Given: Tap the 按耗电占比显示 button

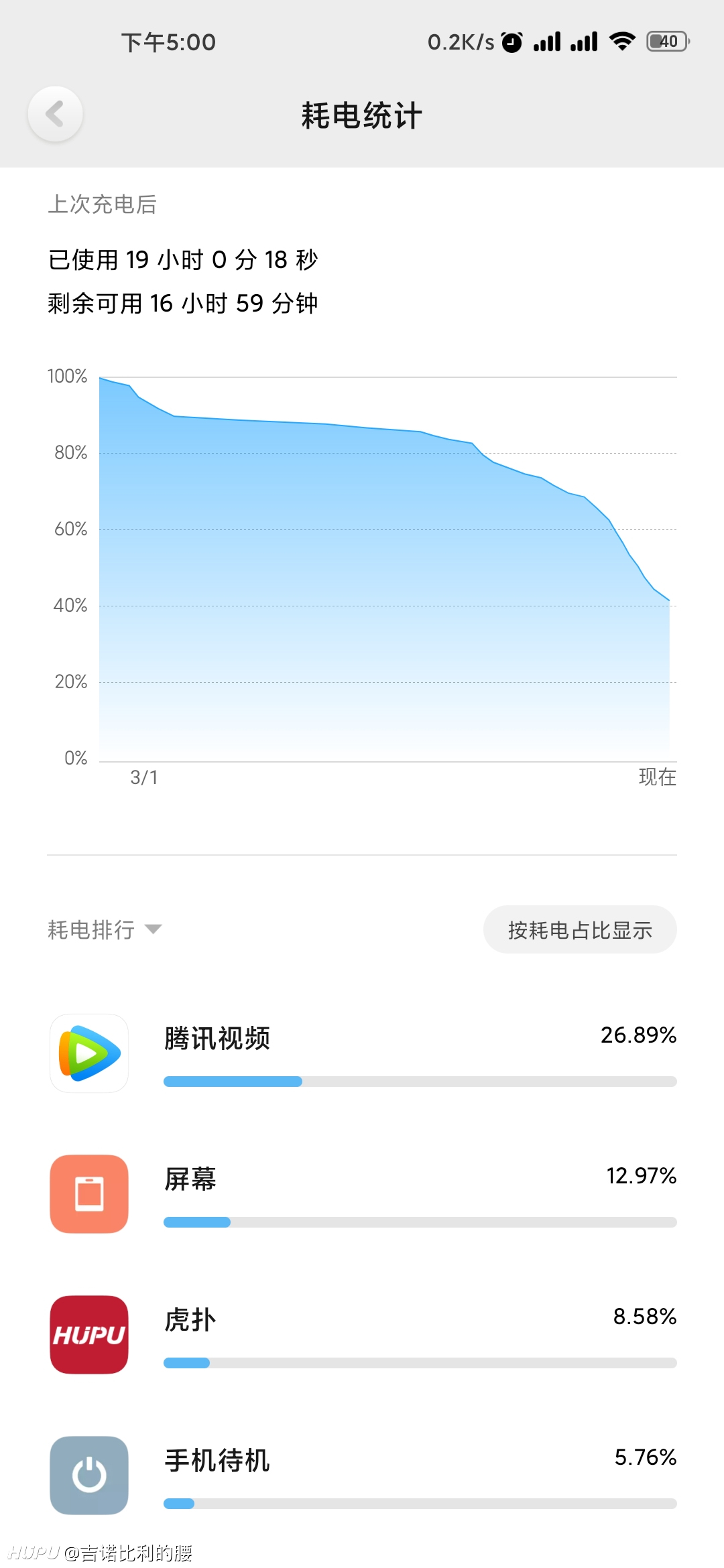Looking at the screenshot, I should [x=580, y=929].
